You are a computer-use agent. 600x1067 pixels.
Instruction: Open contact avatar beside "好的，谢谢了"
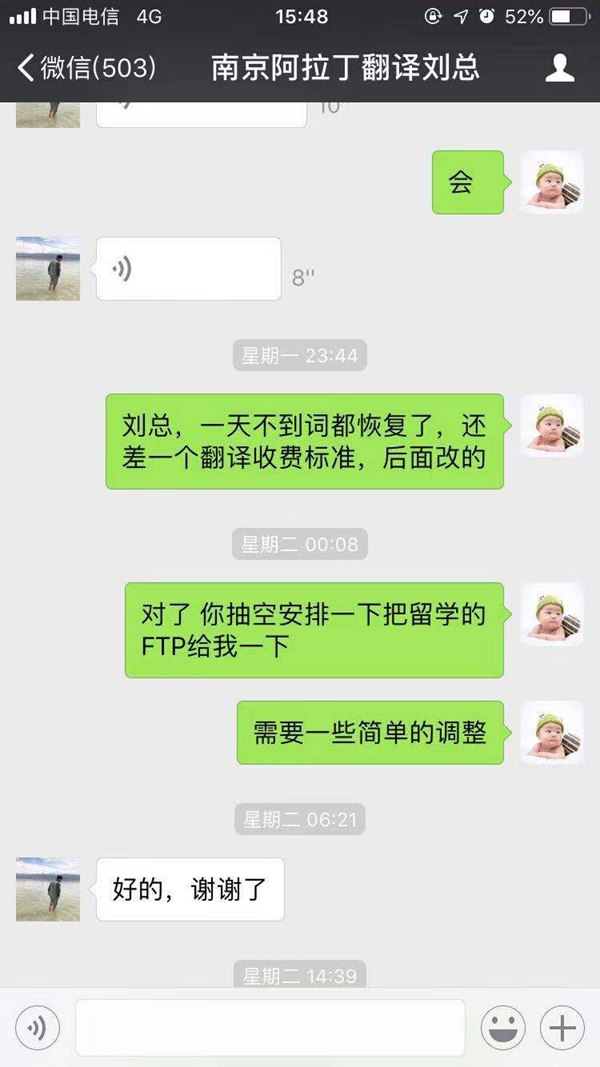pyautogui.click(x=48, y=889)
